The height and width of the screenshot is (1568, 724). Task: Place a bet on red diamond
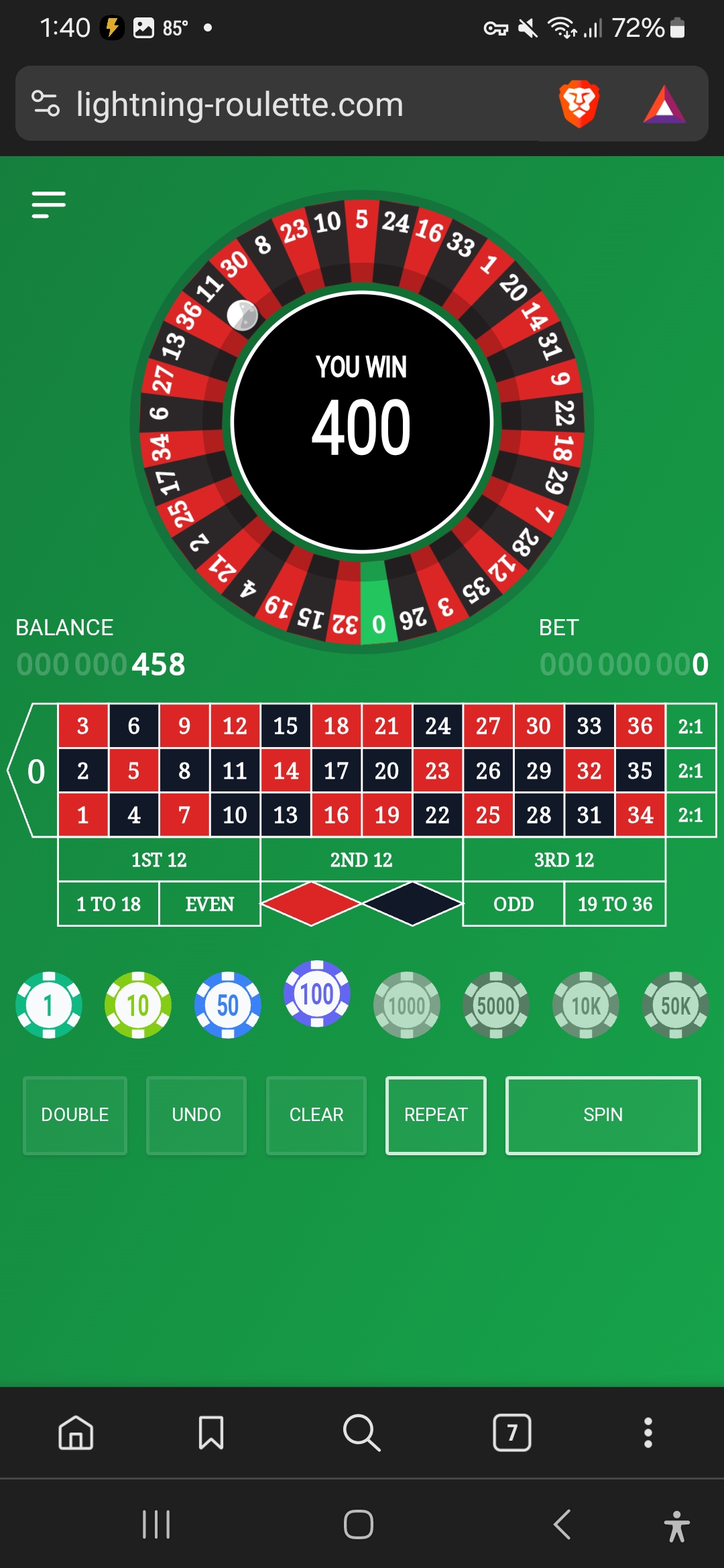(311, 904)
